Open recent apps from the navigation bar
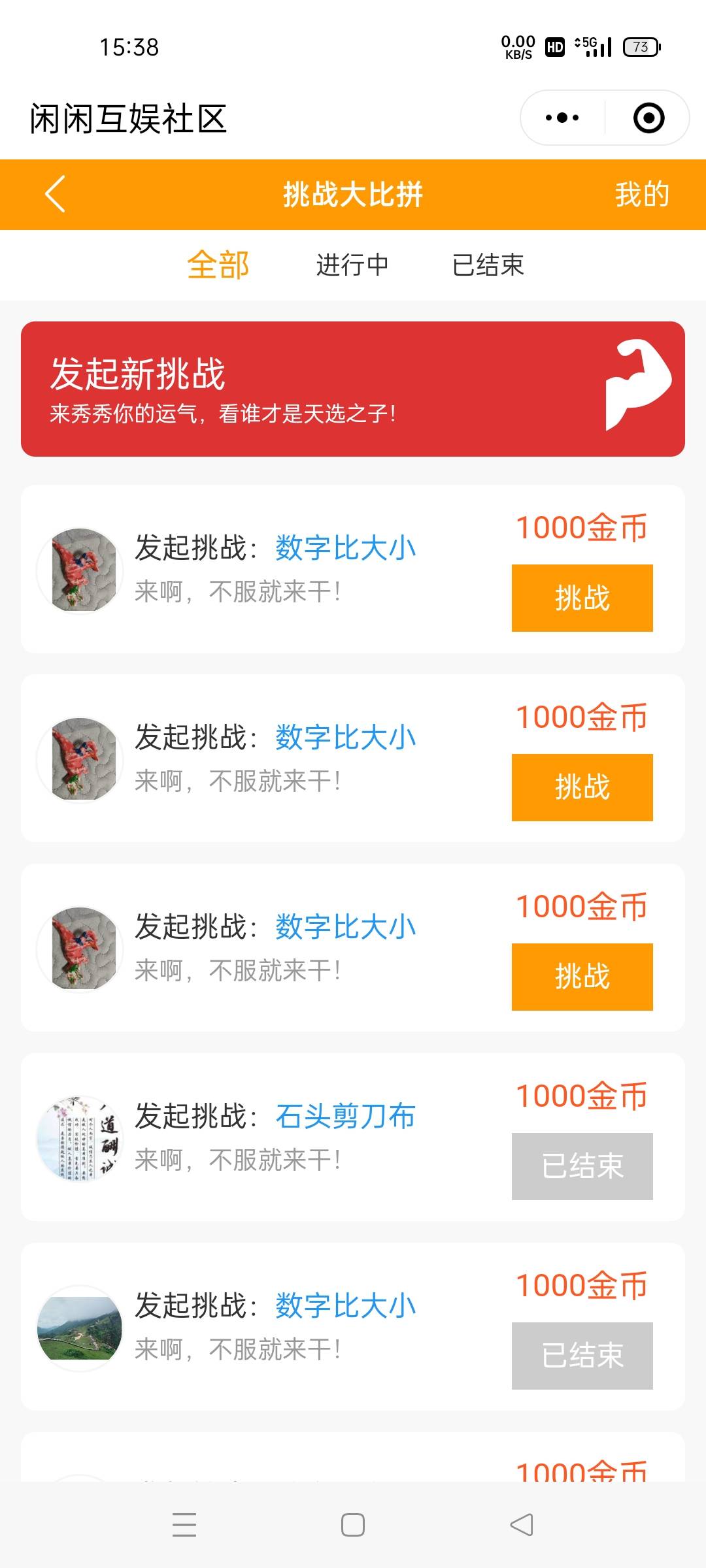706x1568 pixels. click(x=184, y=1525)
